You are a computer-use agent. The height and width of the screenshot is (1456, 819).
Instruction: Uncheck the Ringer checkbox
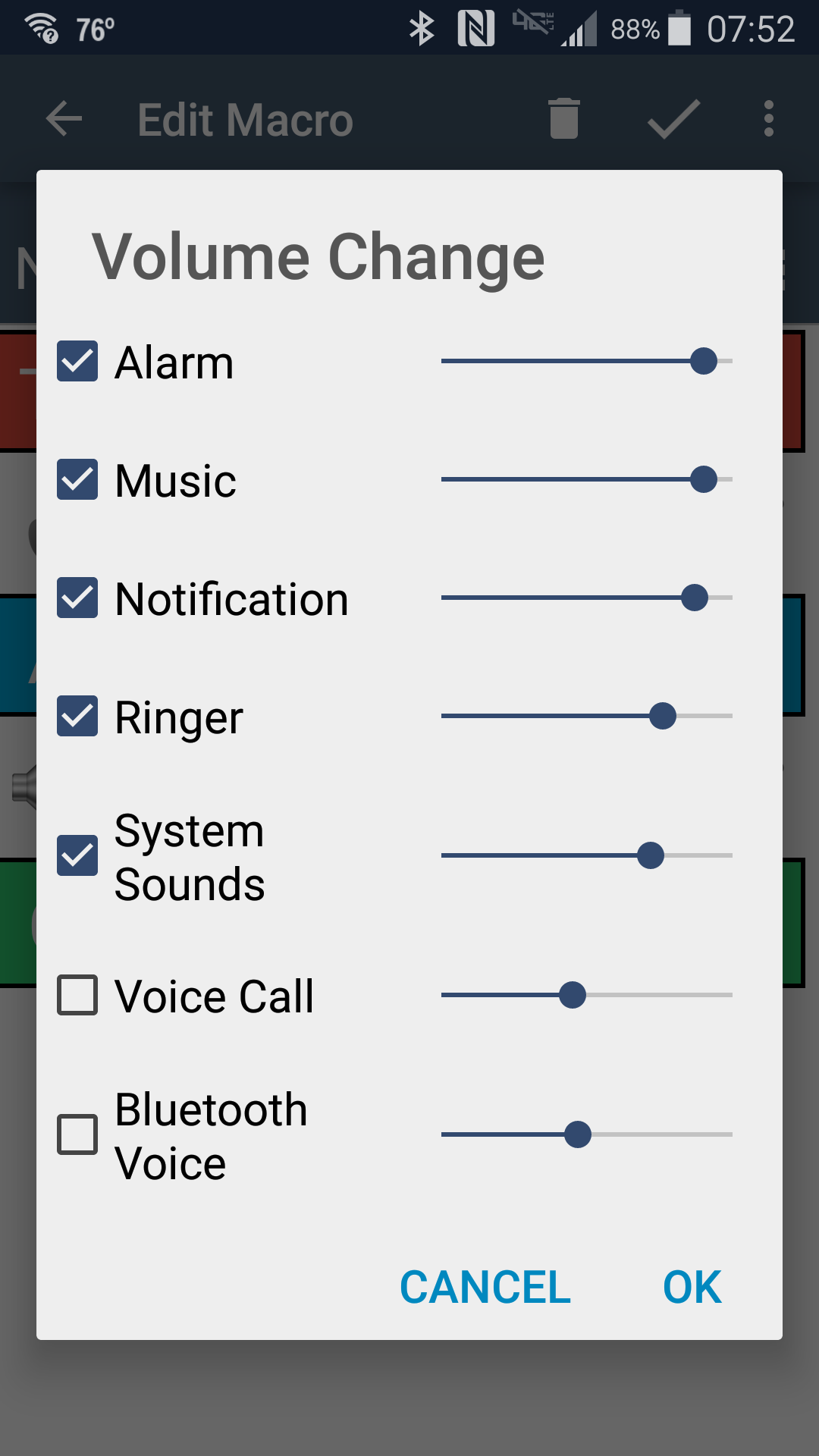77,716
